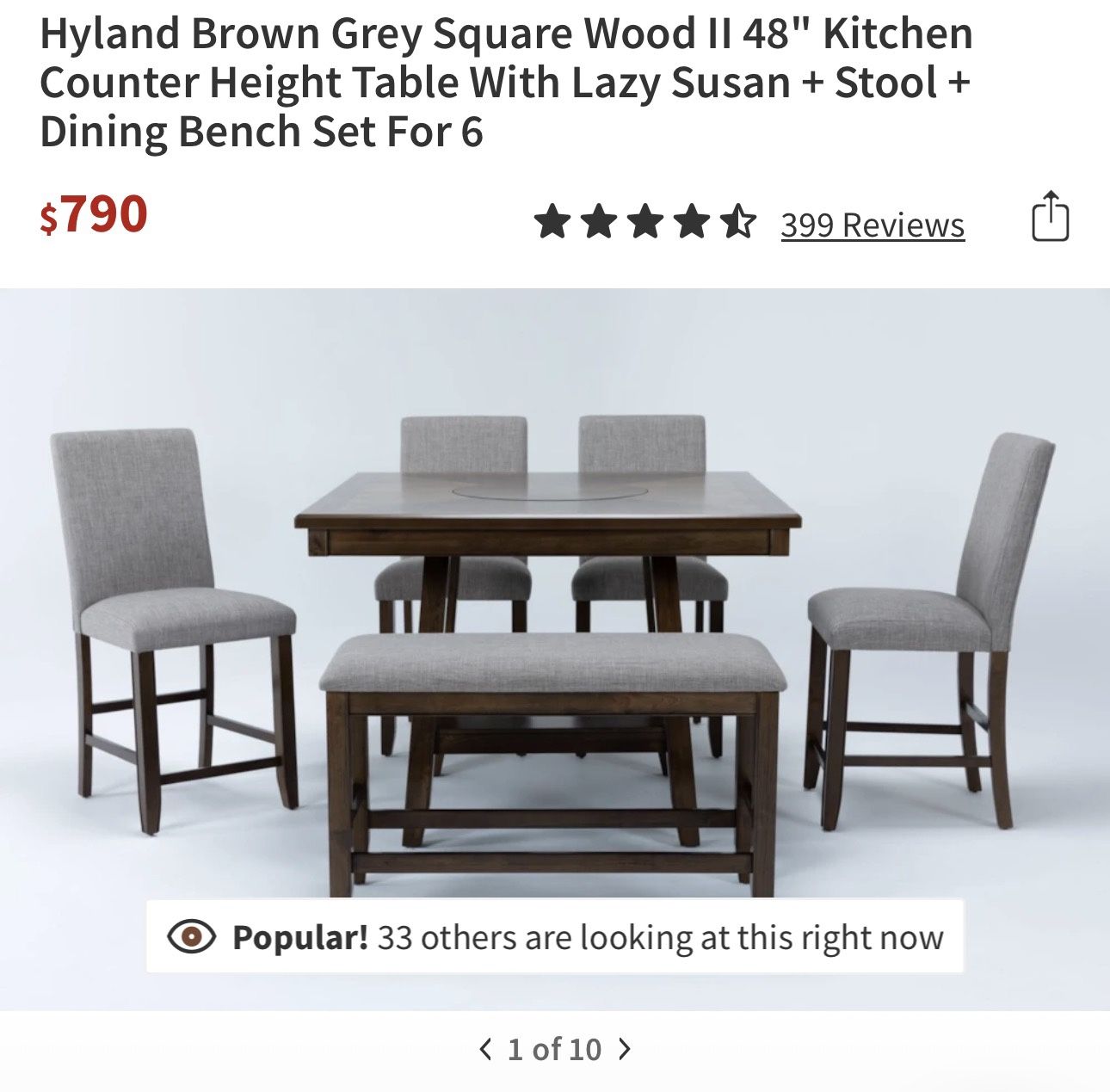1110x1092 pixels.
Task: Go to the next product image
Action: click(626, 1049)
